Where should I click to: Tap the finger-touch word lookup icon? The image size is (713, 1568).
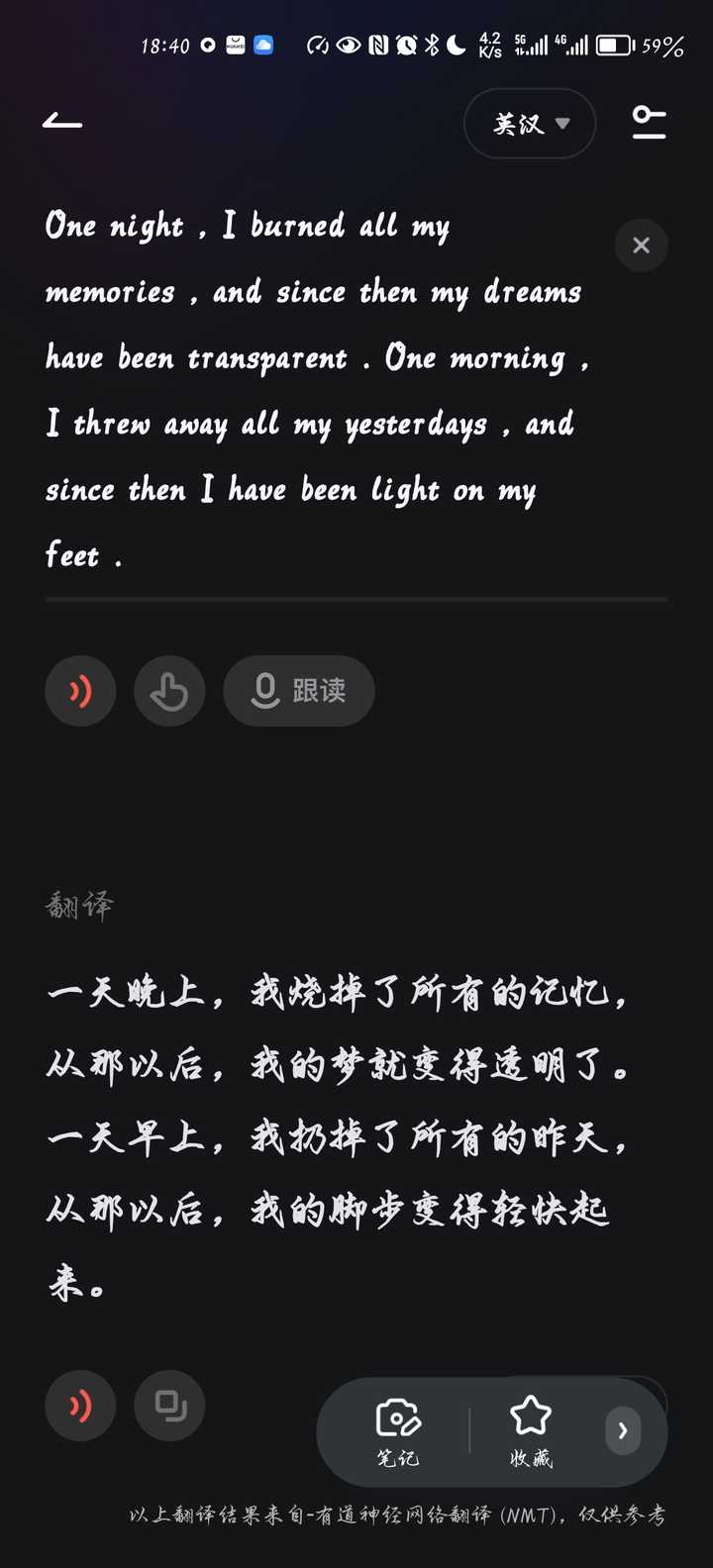coord(169,691)
